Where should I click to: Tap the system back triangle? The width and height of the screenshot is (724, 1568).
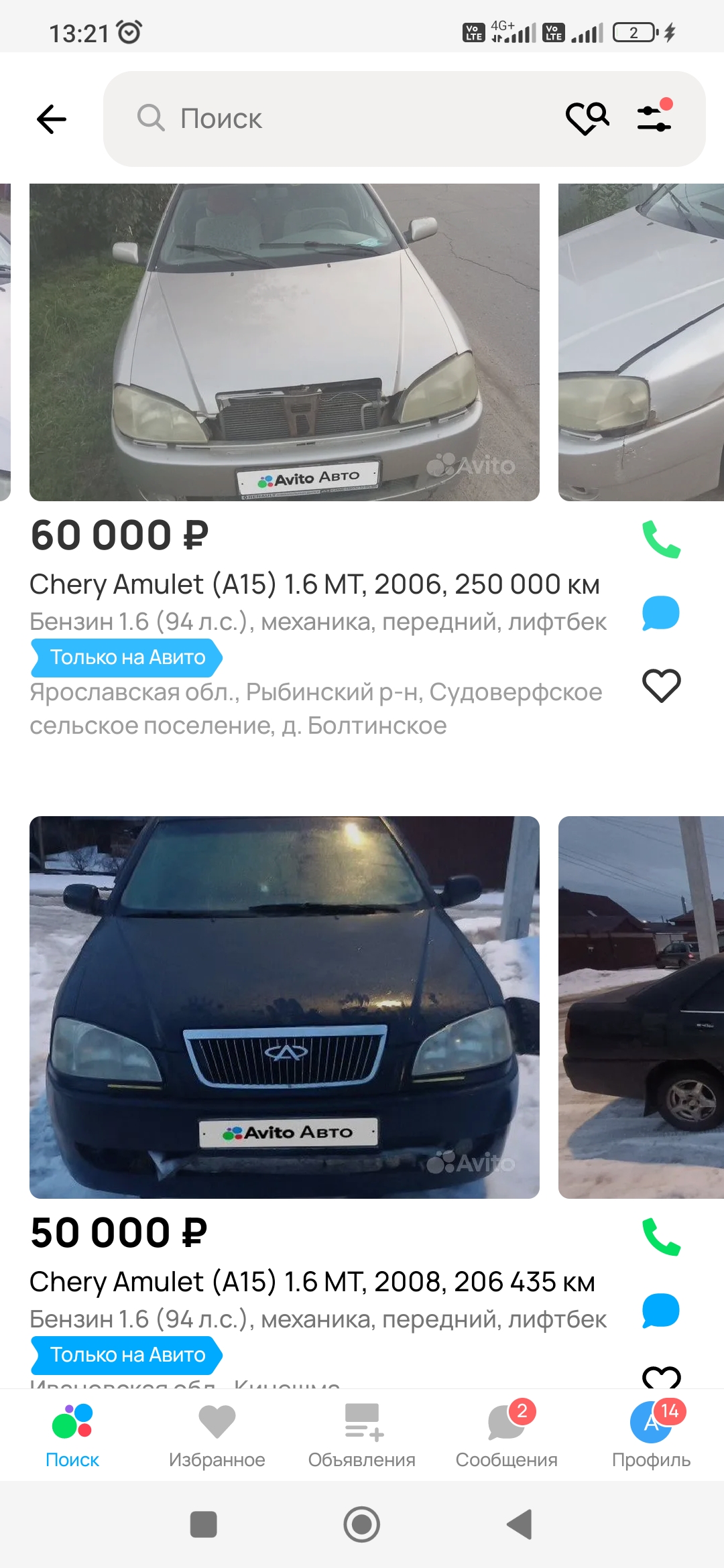point(520,1524)
